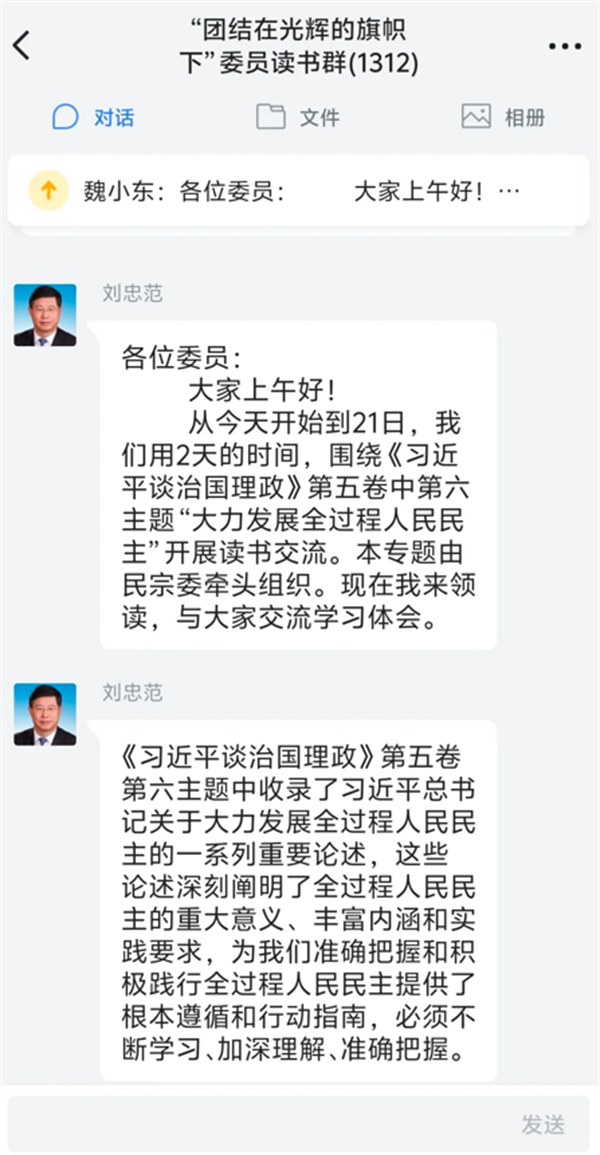
Task: Go back from the group chat
Action: pyautogui.click(x=22, y=45)
